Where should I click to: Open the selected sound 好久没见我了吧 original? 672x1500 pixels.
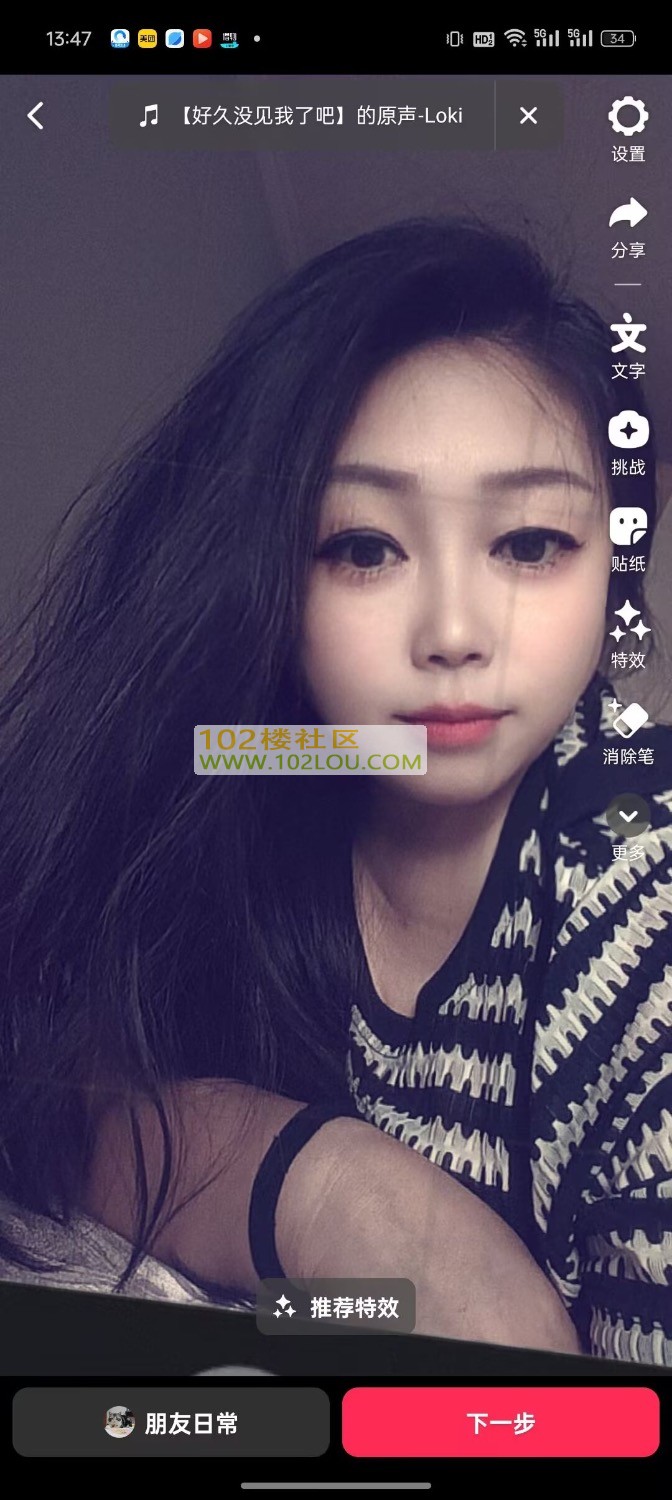tap(302, 116)
